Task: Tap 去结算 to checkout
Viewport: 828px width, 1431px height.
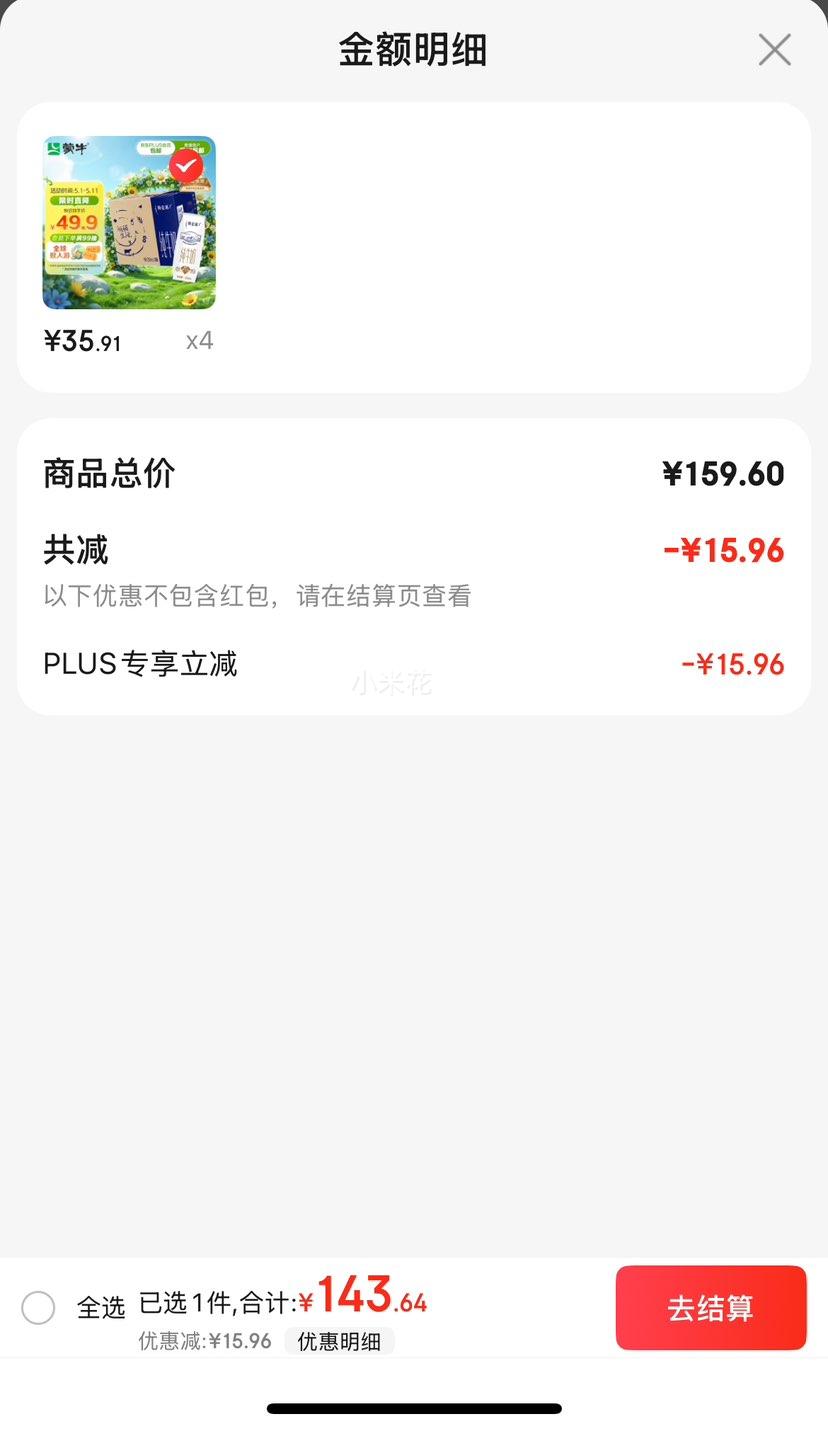Action: click(711, 1308)
